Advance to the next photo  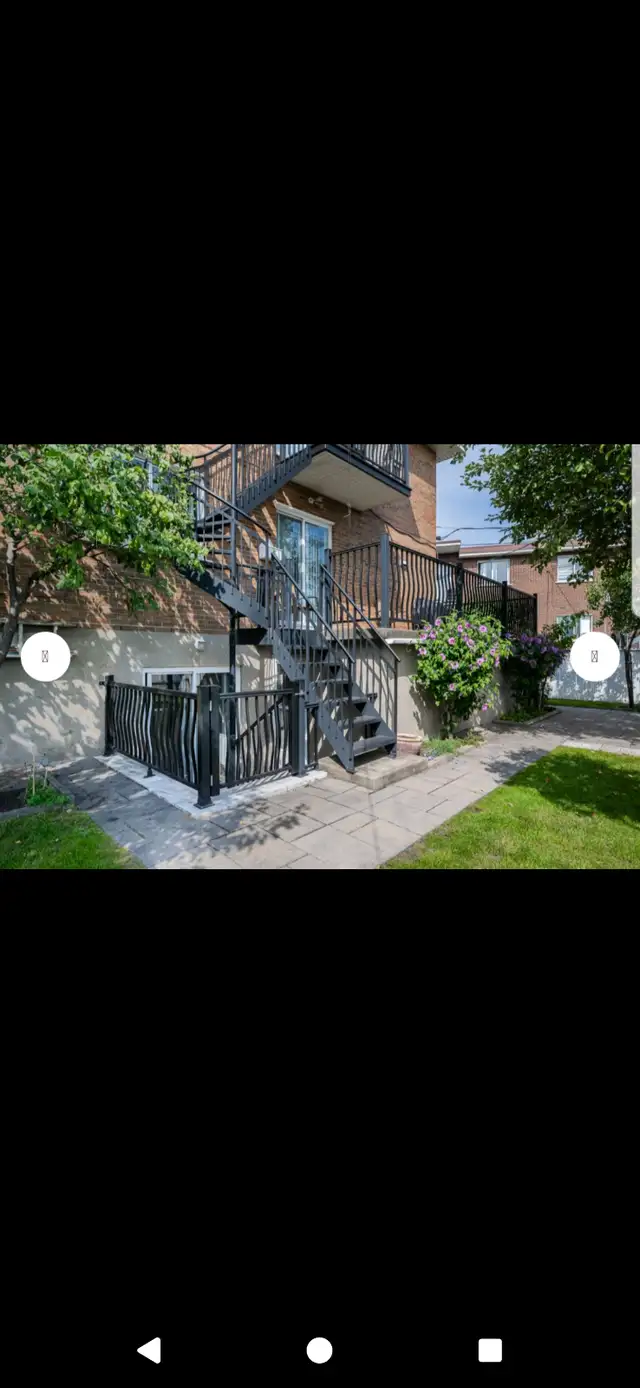(x=595, y=657)
